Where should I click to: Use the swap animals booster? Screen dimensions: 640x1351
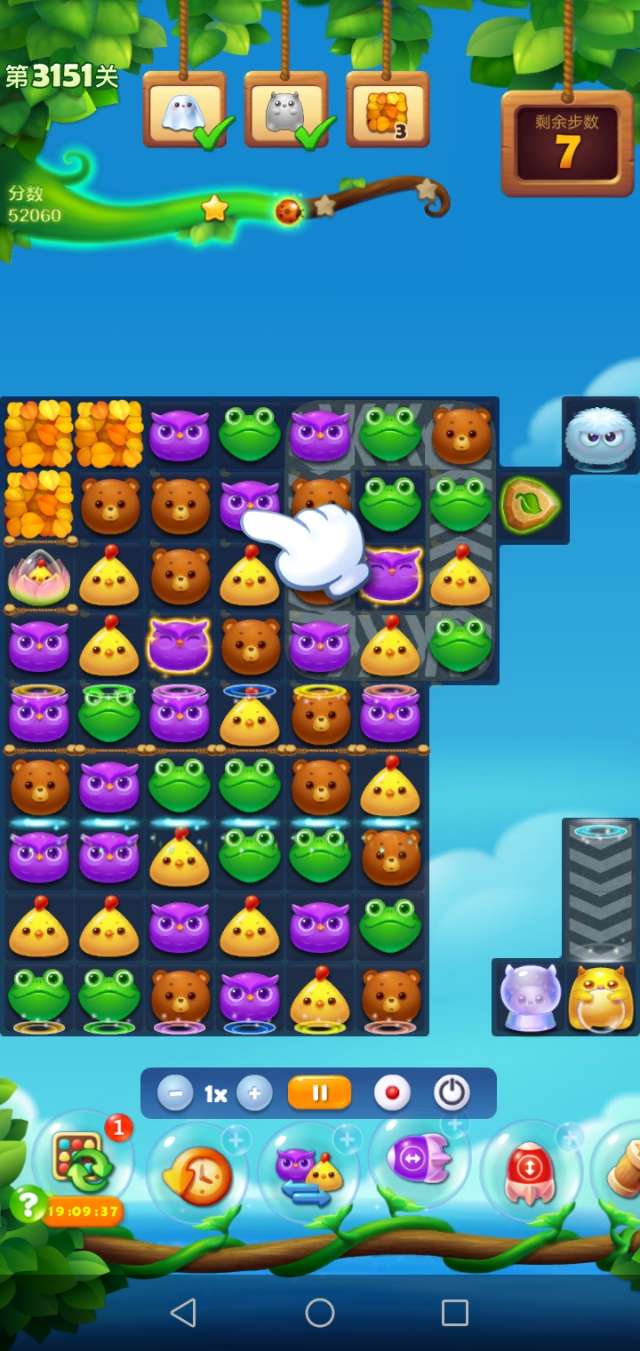point(309,1172)
